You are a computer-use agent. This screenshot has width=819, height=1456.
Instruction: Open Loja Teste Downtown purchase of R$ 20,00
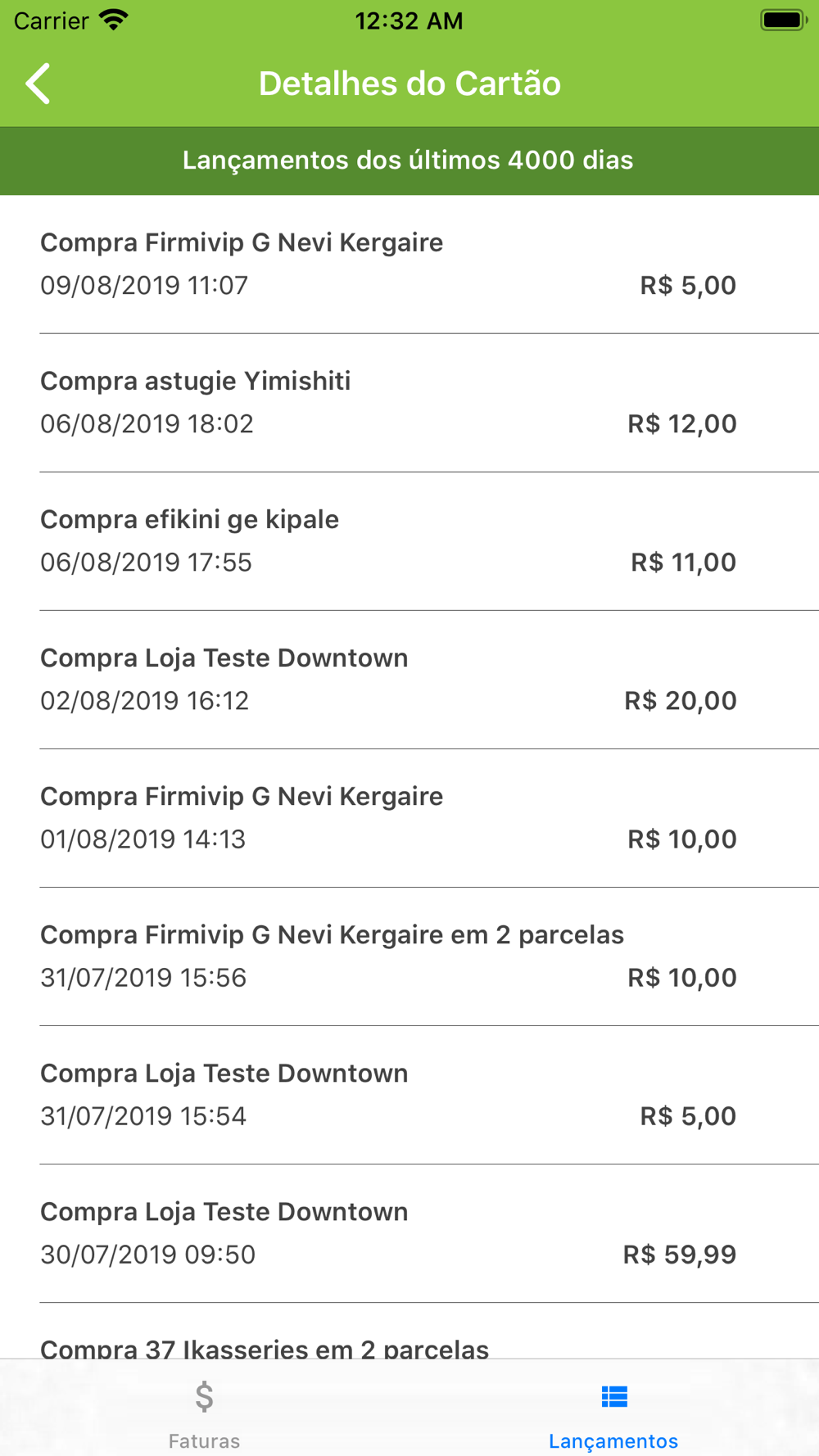click(409, 680)
